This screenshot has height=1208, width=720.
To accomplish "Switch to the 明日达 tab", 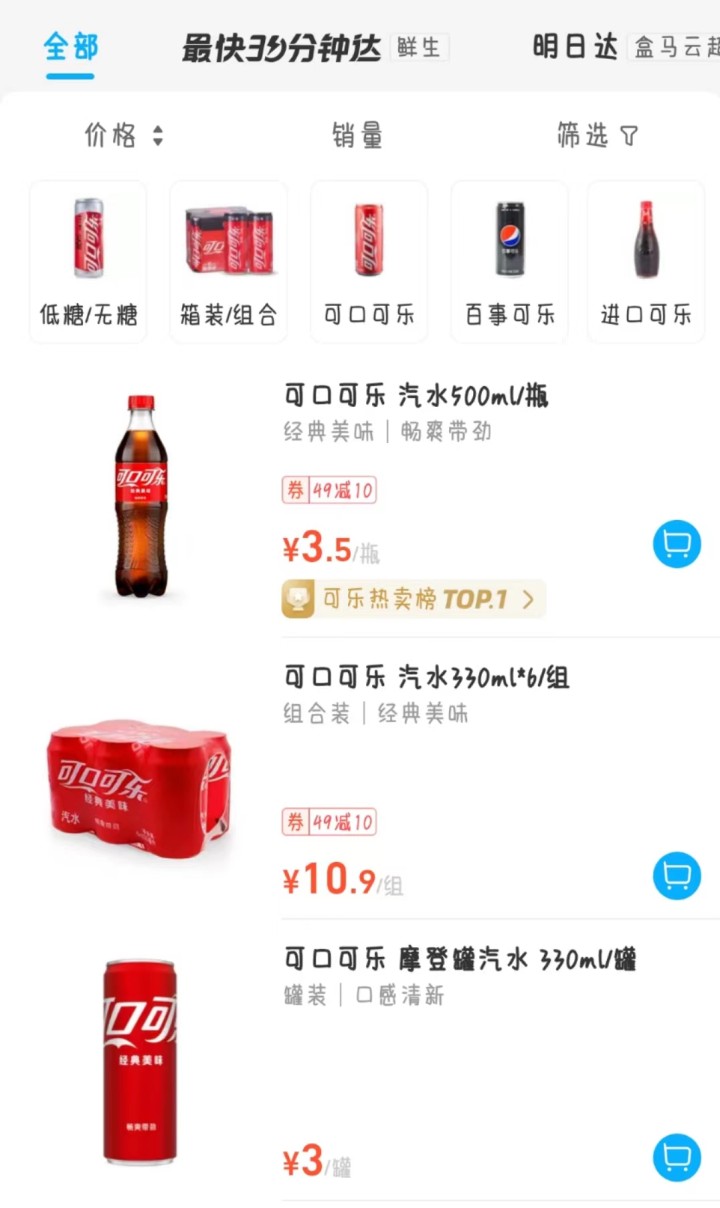I will [x=575, y=47].
